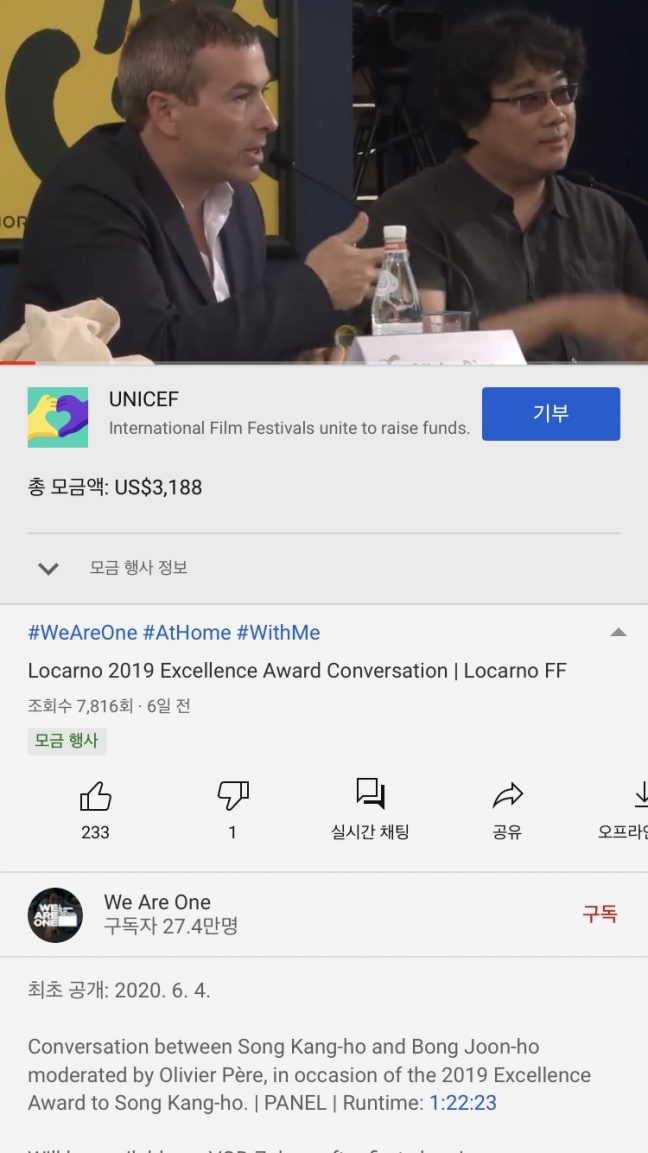Jump to timestamp 1:22:23
Viewport: 648px width, 1153px height.
coord(463,1103)
